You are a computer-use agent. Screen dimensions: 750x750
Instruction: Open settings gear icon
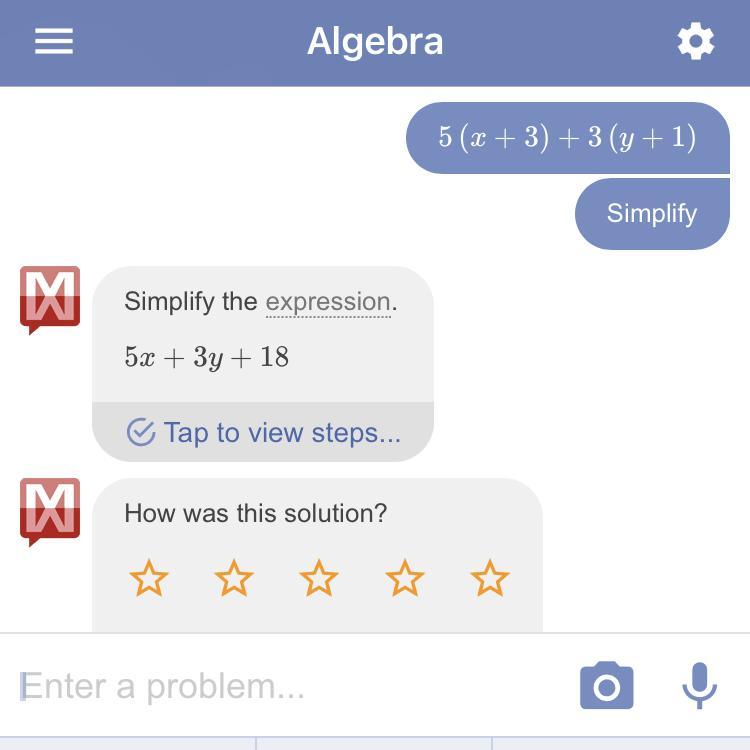(x=696, y=41)
